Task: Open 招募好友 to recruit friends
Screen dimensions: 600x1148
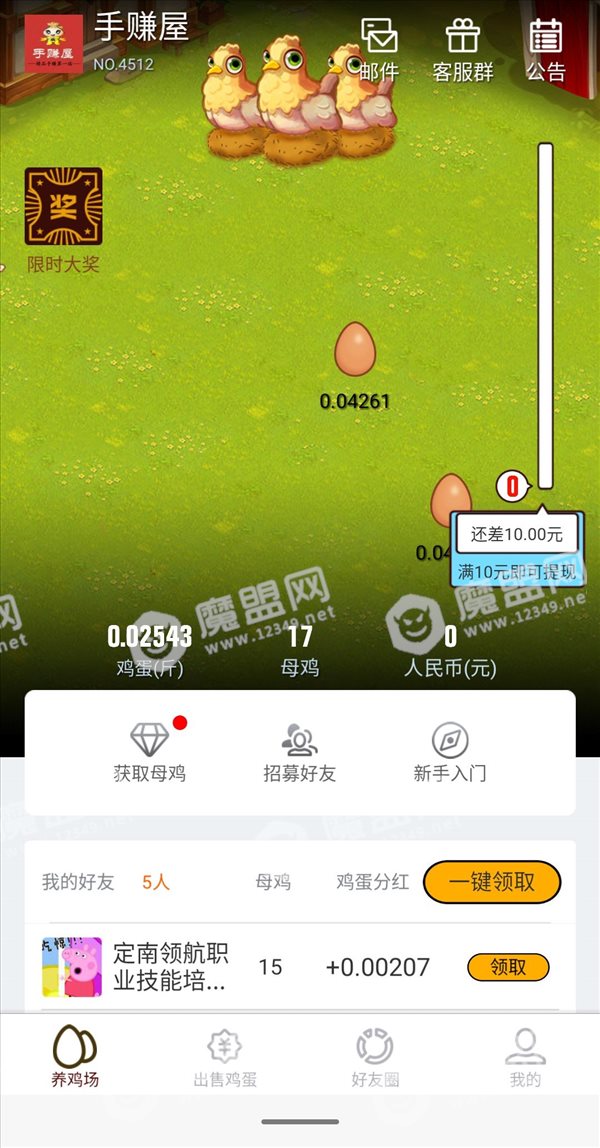Action: pos(300,751)
